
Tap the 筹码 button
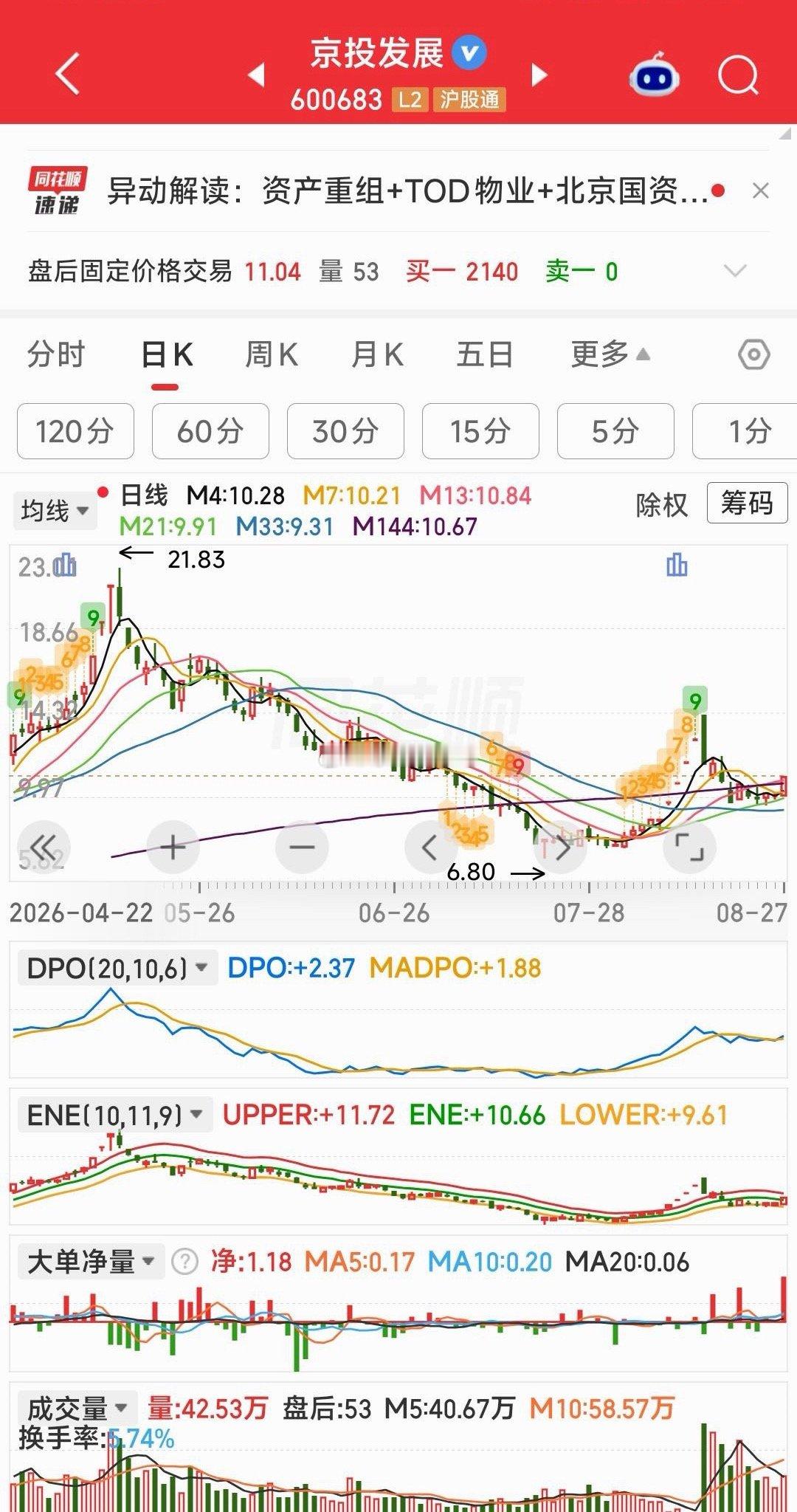tap(747, 503)
